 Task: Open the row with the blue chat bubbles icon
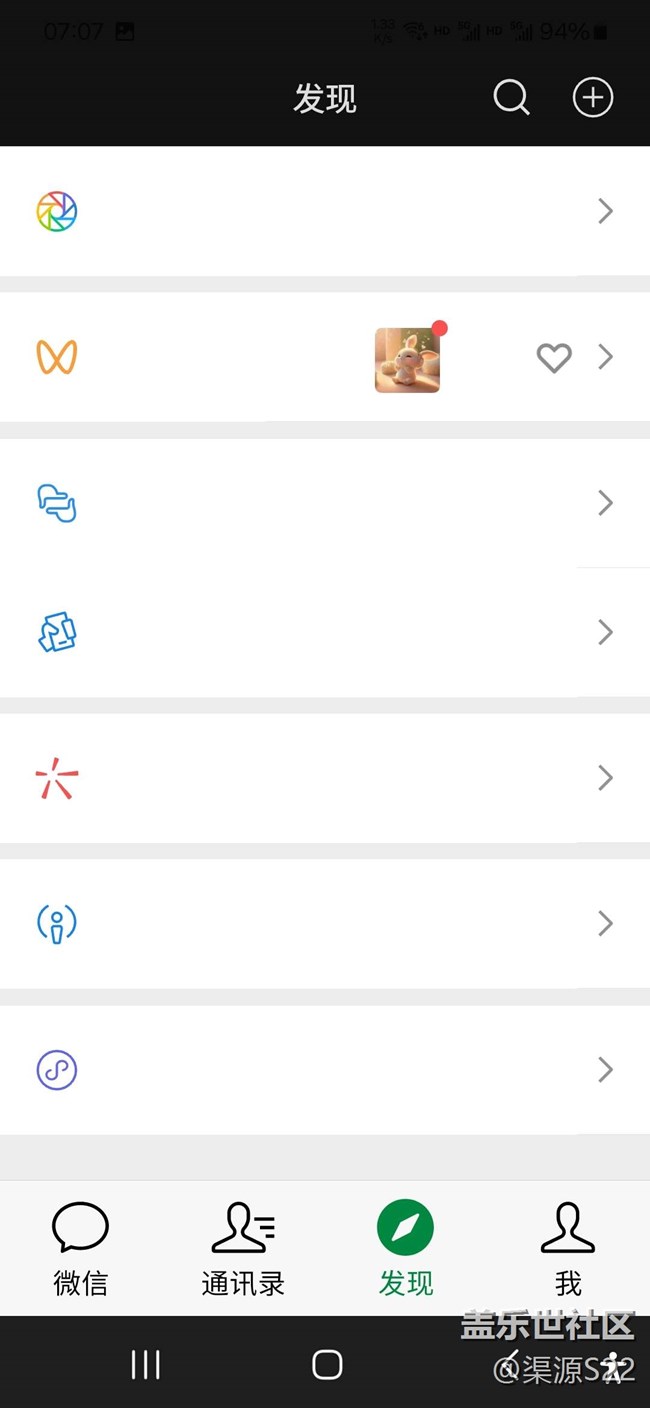(x=325, y=503)
